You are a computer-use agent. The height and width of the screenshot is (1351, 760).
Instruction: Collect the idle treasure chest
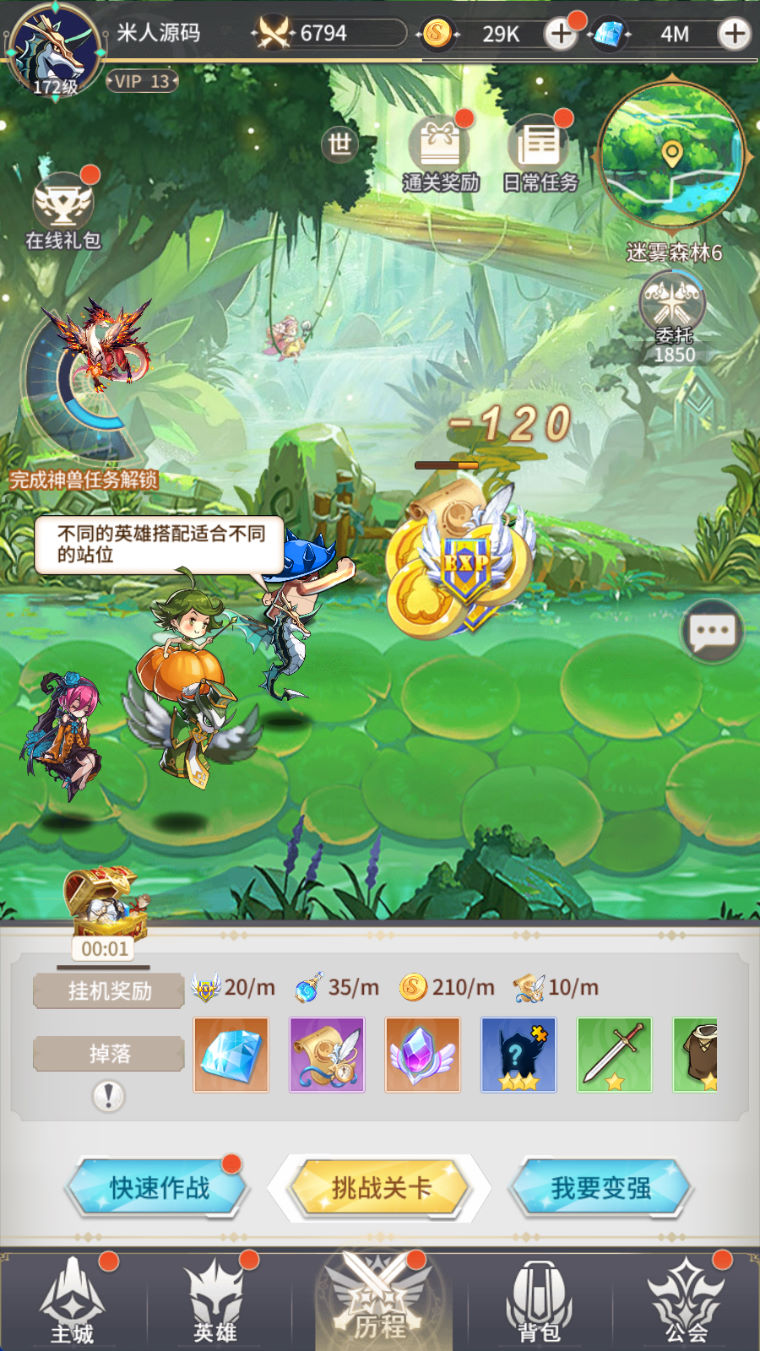(x=105, y=903)
